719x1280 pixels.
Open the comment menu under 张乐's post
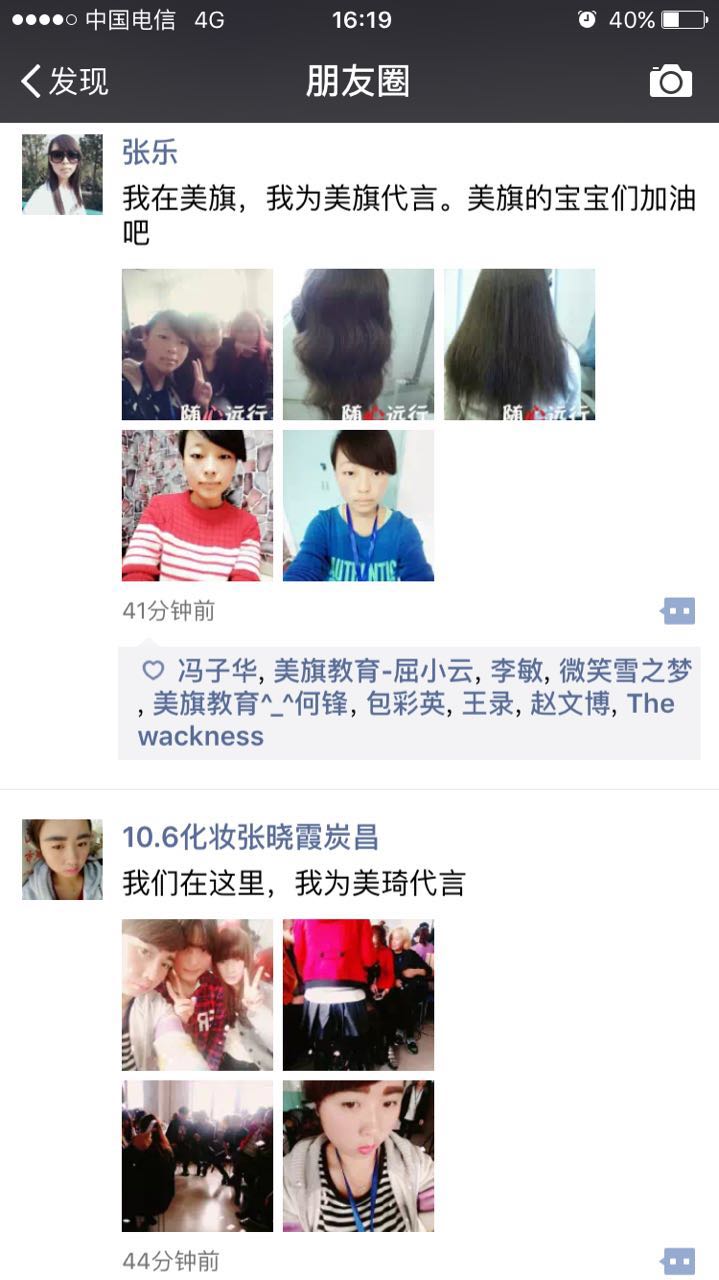[679, 610]
